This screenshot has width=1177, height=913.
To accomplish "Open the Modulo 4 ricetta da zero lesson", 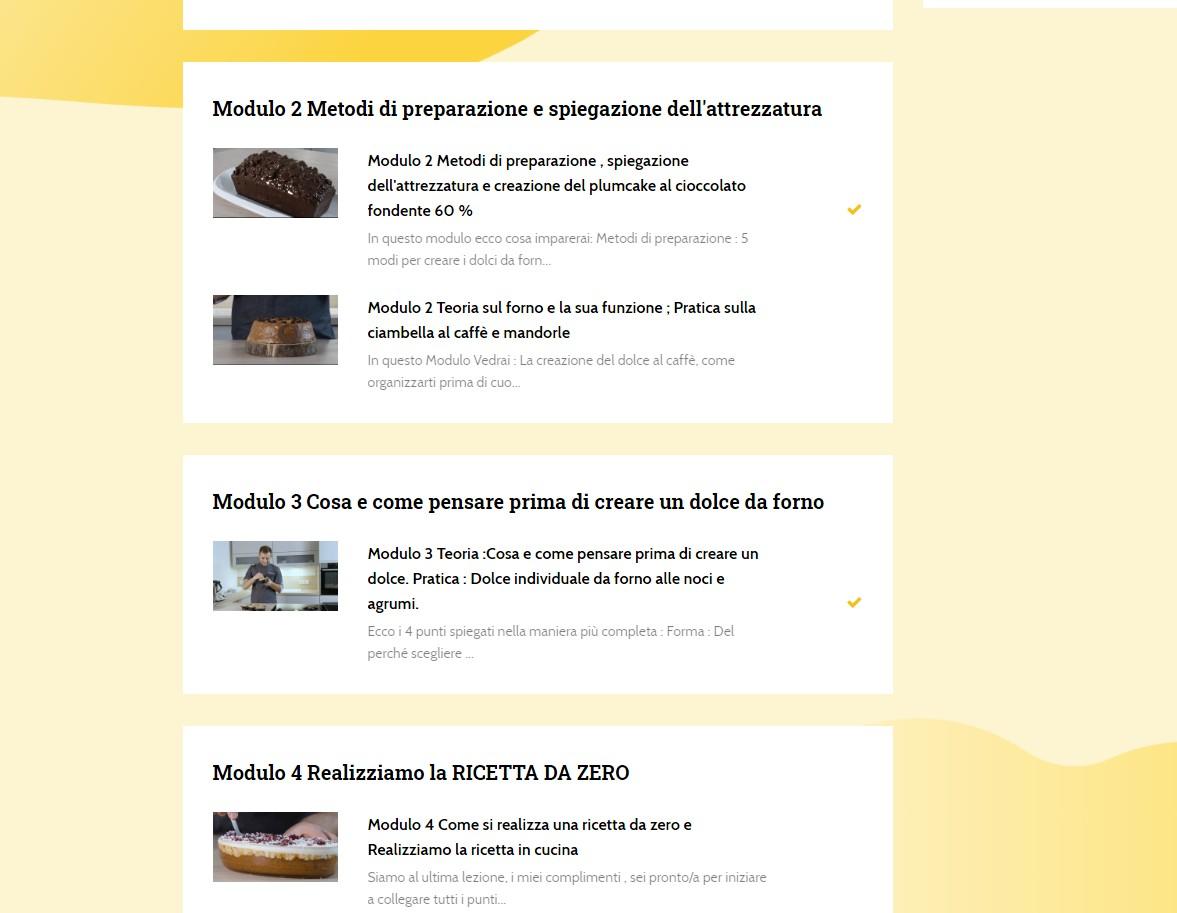I will (529, 837).
